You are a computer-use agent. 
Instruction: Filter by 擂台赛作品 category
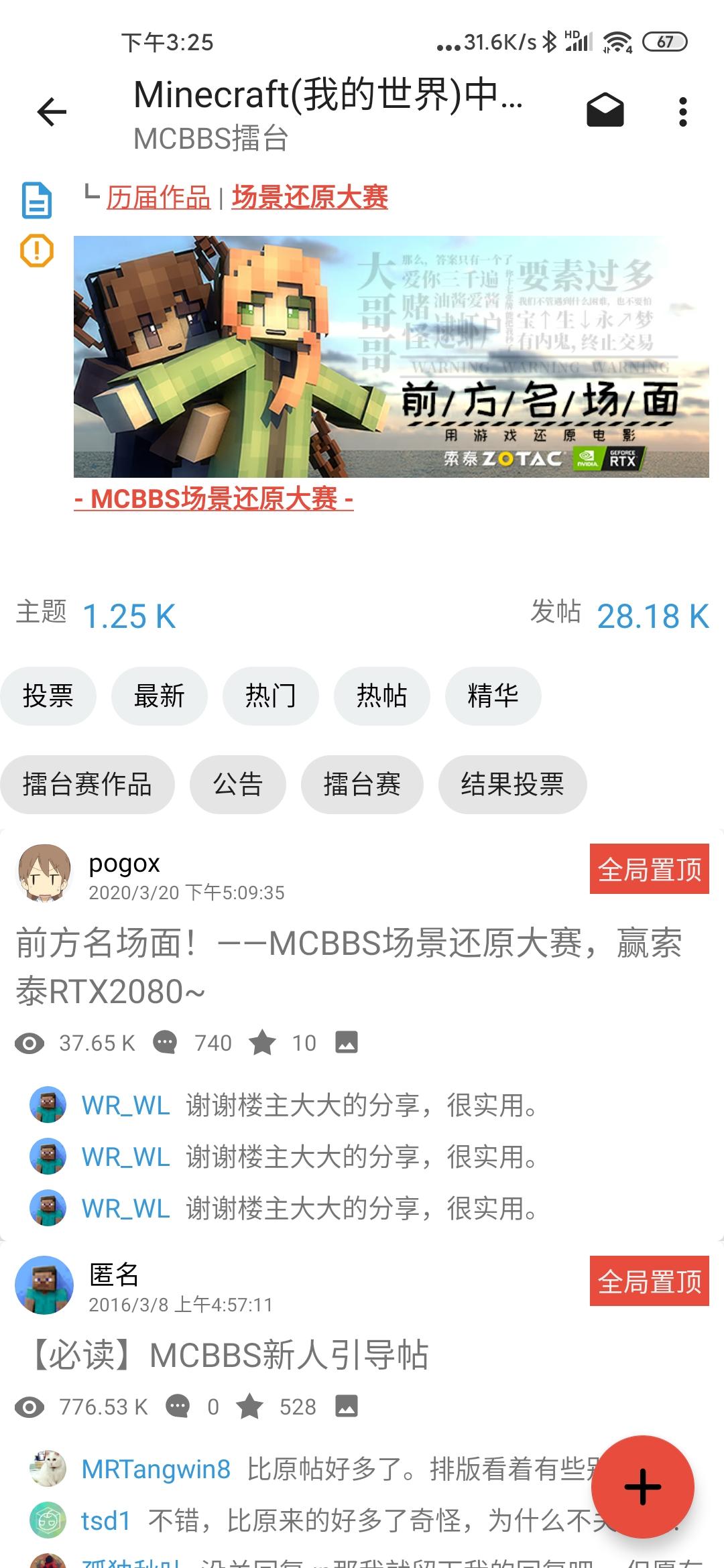87,785
